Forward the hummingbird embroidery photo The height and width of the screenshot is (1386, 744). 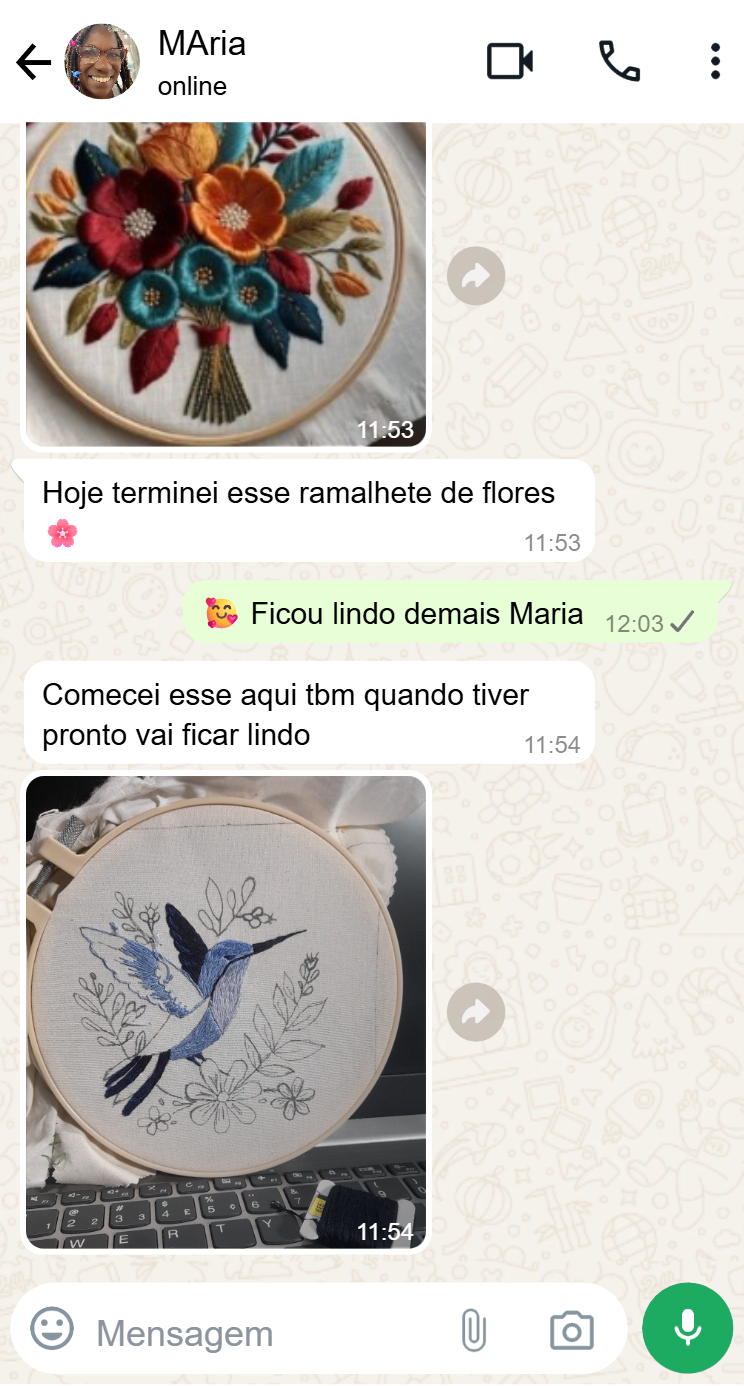pos(476,1013)
